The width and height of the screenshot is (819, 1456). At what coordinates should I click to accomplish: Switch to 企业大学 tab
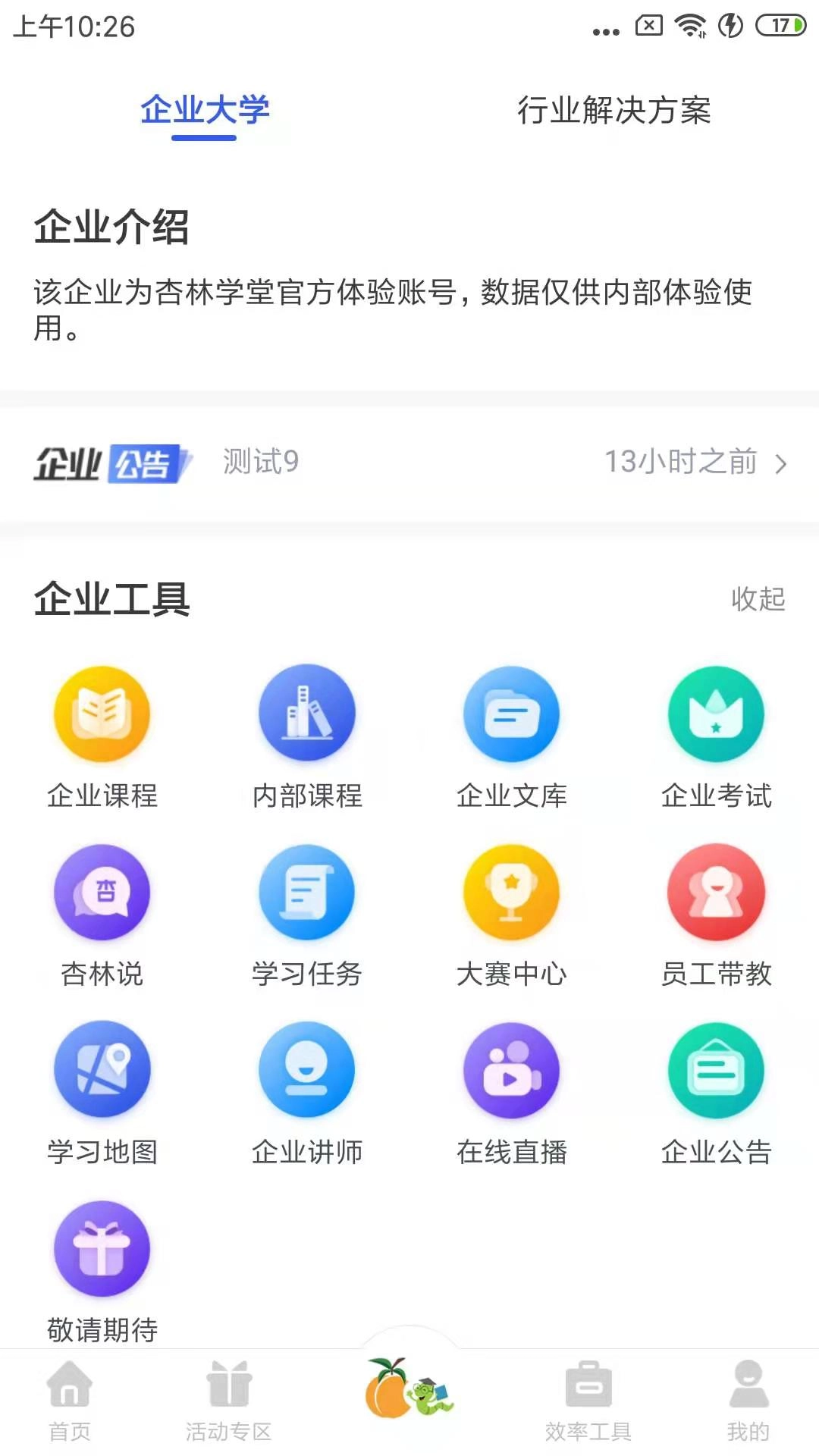coord(203,110)
